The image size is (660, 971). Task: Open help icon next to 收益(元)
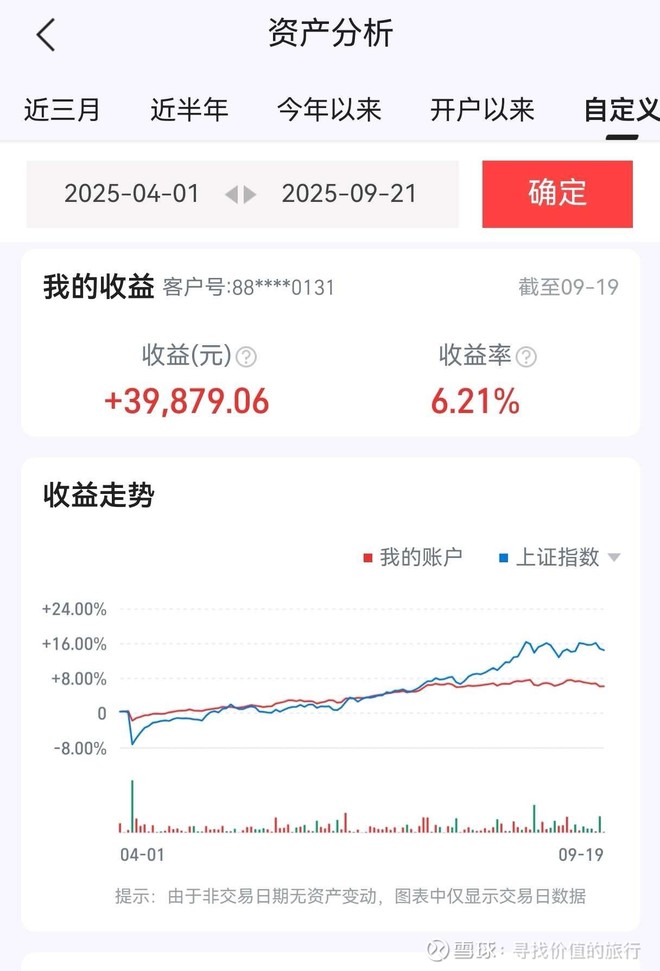pyautogui.click(x=246, y=357)
